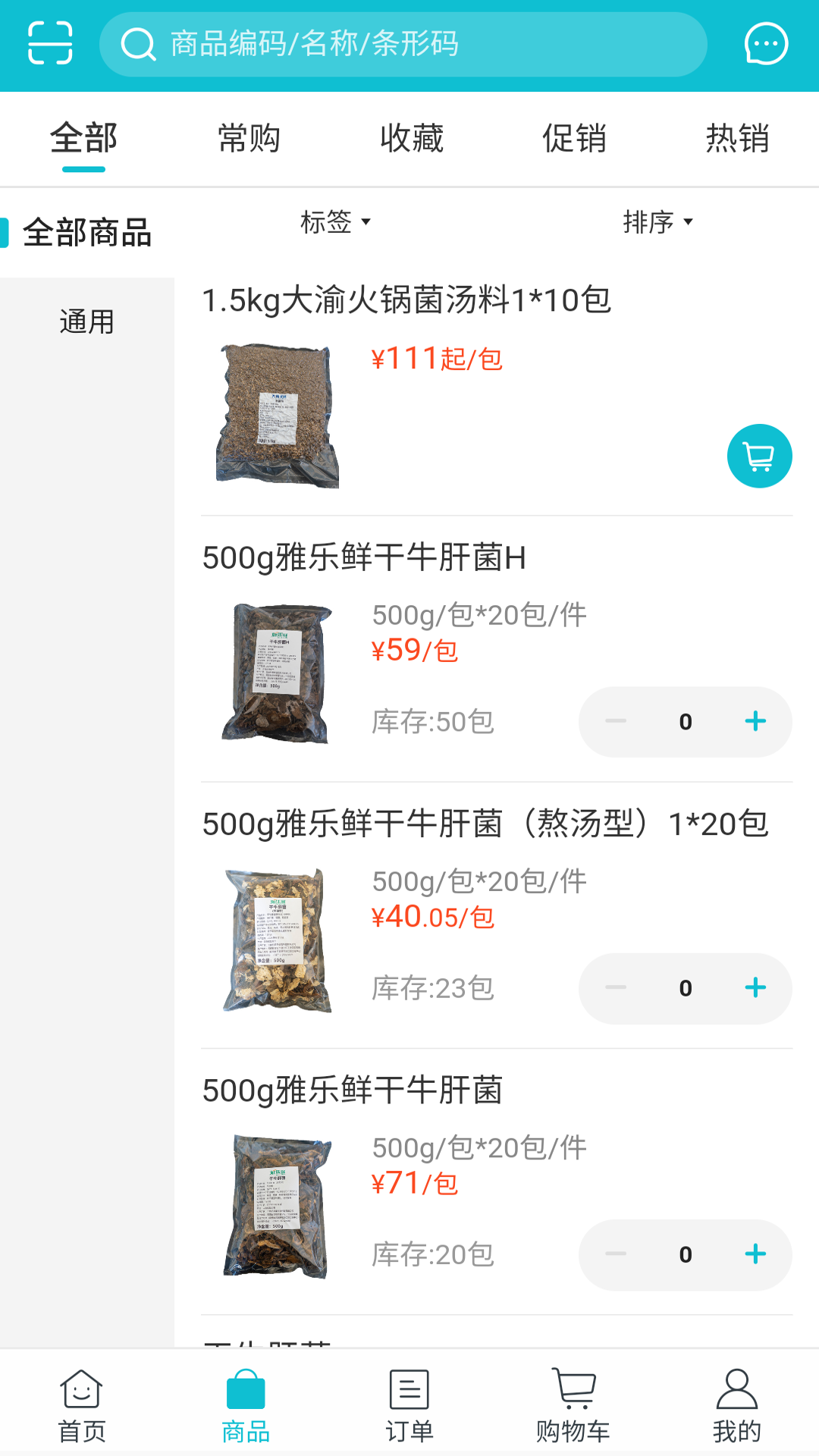Decrease quantity of 熬汤型 牛肝菌
819x1456 pixels.
[616, 988]
